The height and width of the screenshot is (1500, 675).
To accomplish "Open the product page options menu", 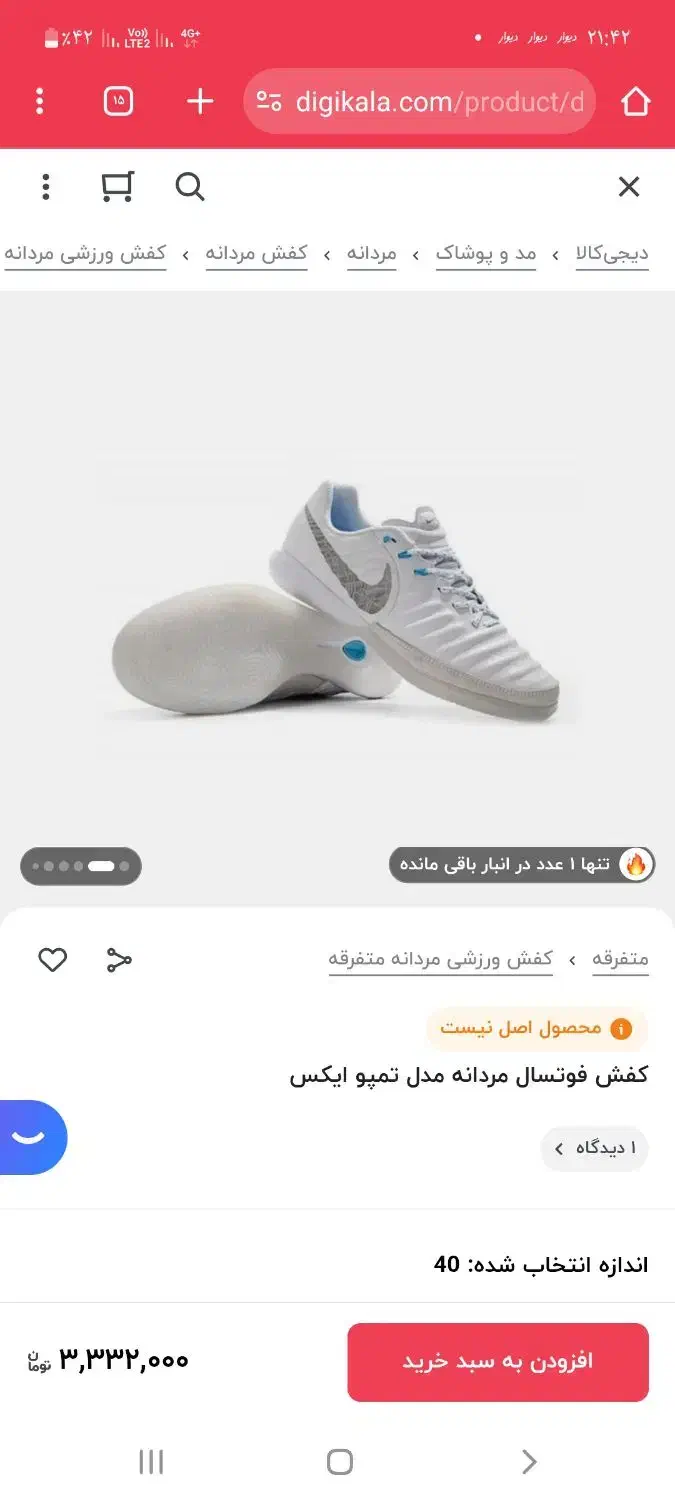I will [45, 187].
